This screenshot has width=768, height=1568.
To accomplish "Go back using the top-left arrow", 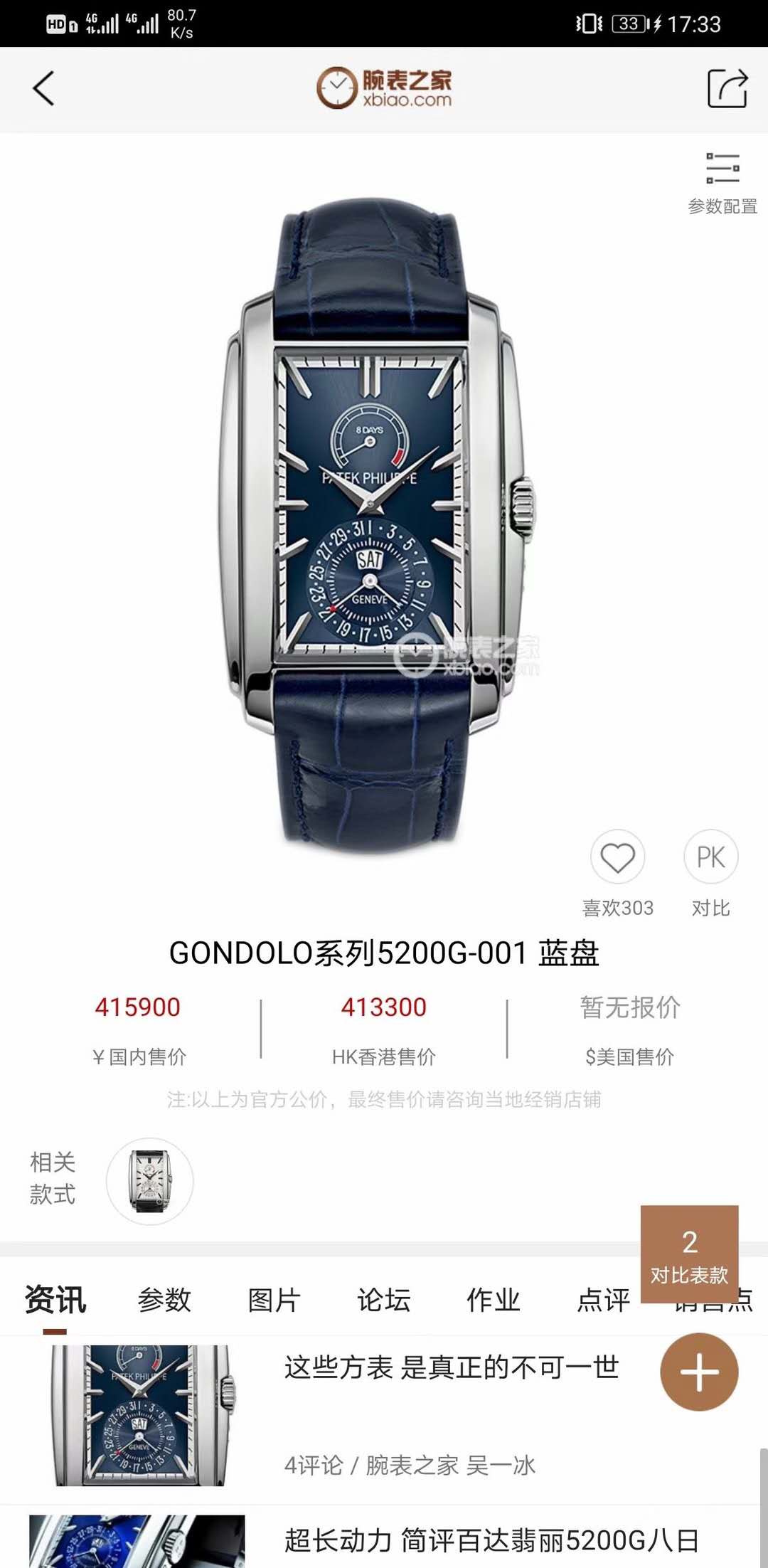I will (44, 89).
